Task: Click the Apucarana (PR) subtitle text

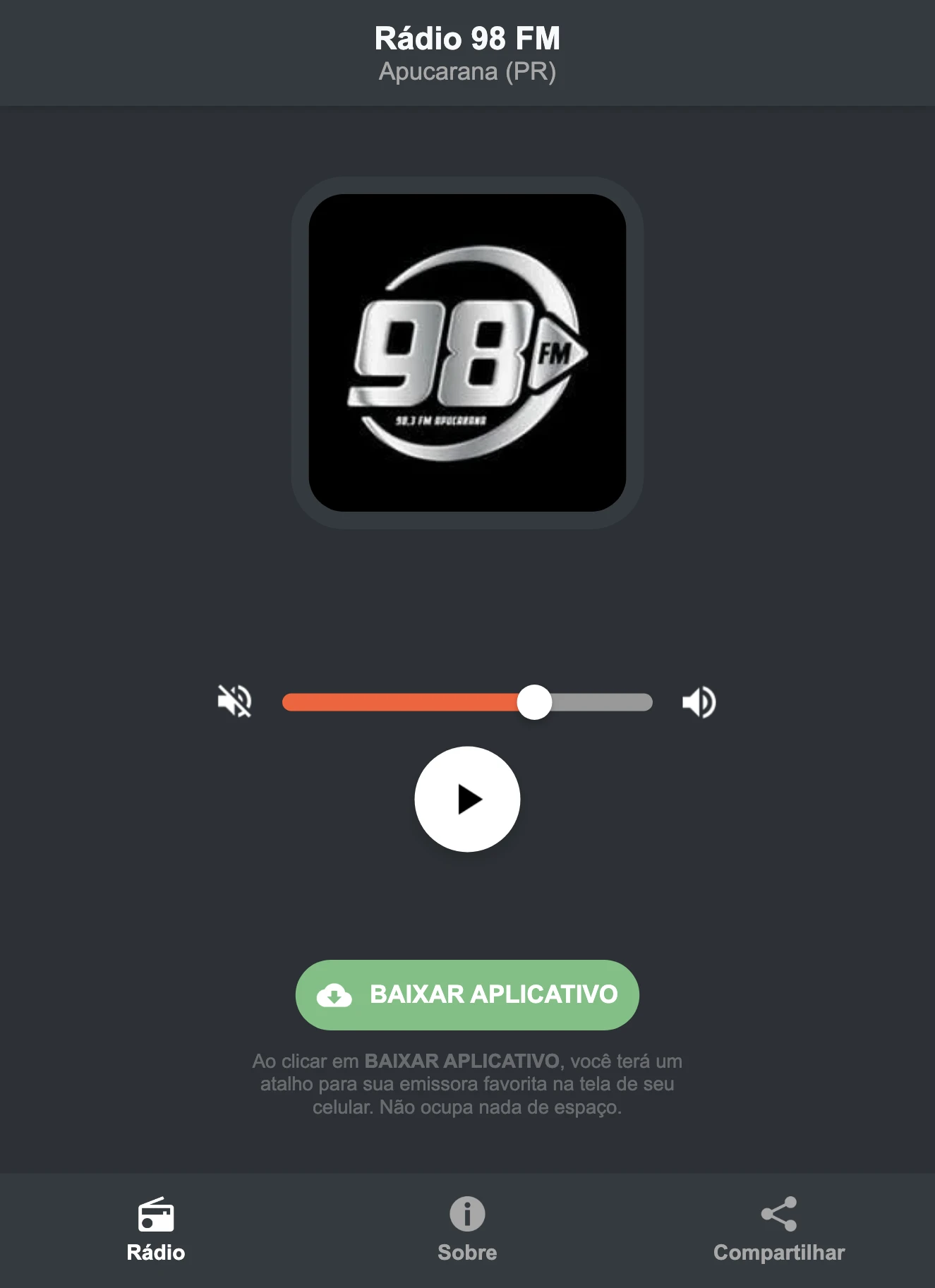Action: [x=467, y=71]
